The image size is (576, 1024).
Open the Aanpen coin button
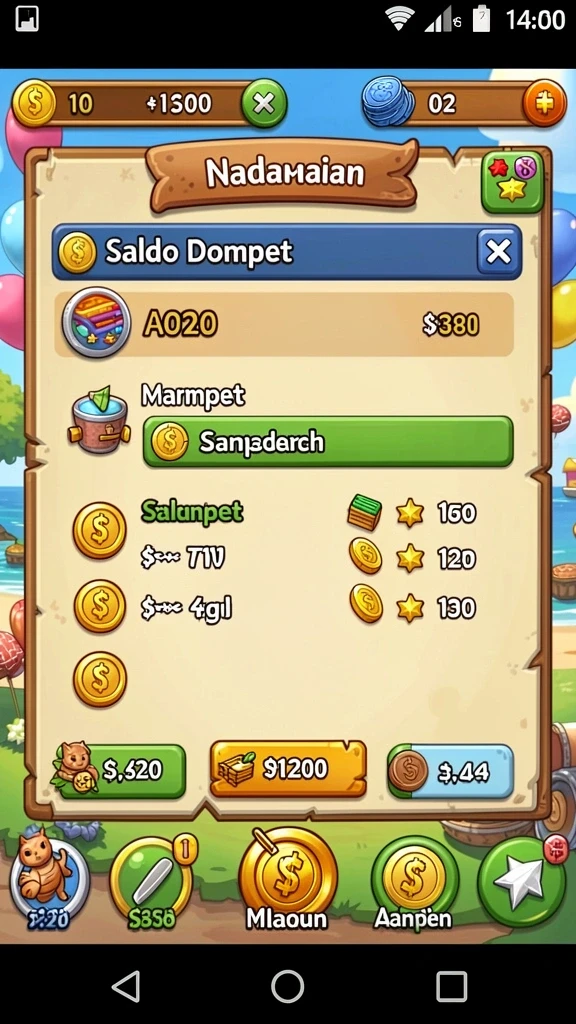click(412, 882)
